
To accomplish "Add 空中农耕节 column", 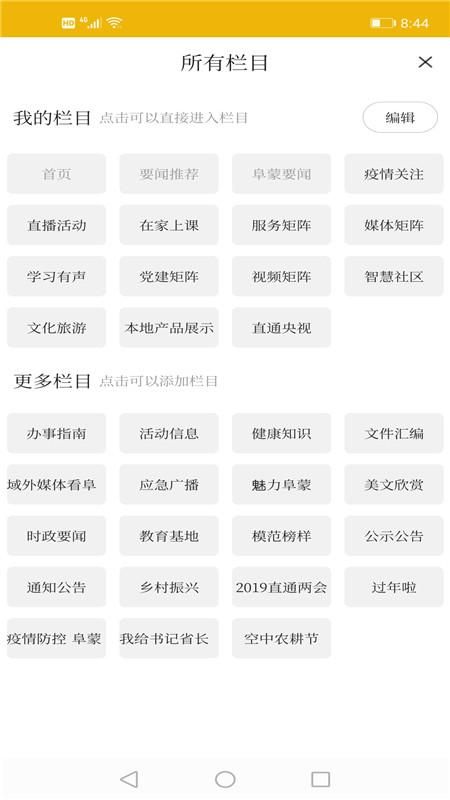I will point(281,638).
